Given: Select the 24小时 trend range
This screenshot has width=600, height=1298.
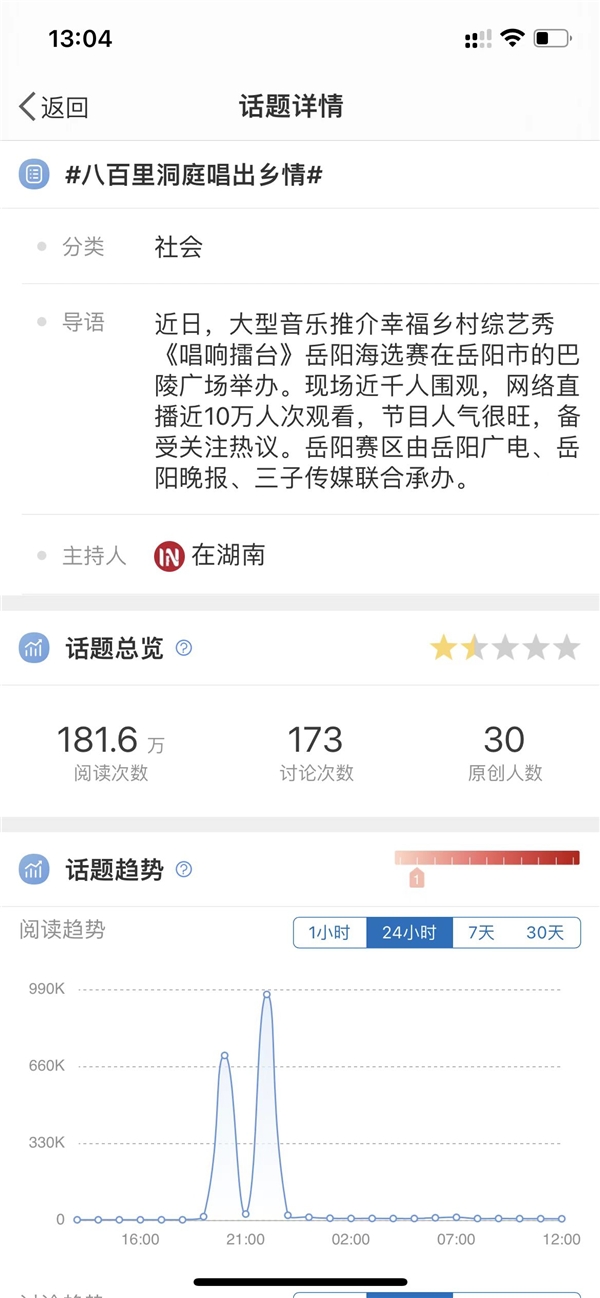Looking at the screenshot, I should tap(410, 933).
